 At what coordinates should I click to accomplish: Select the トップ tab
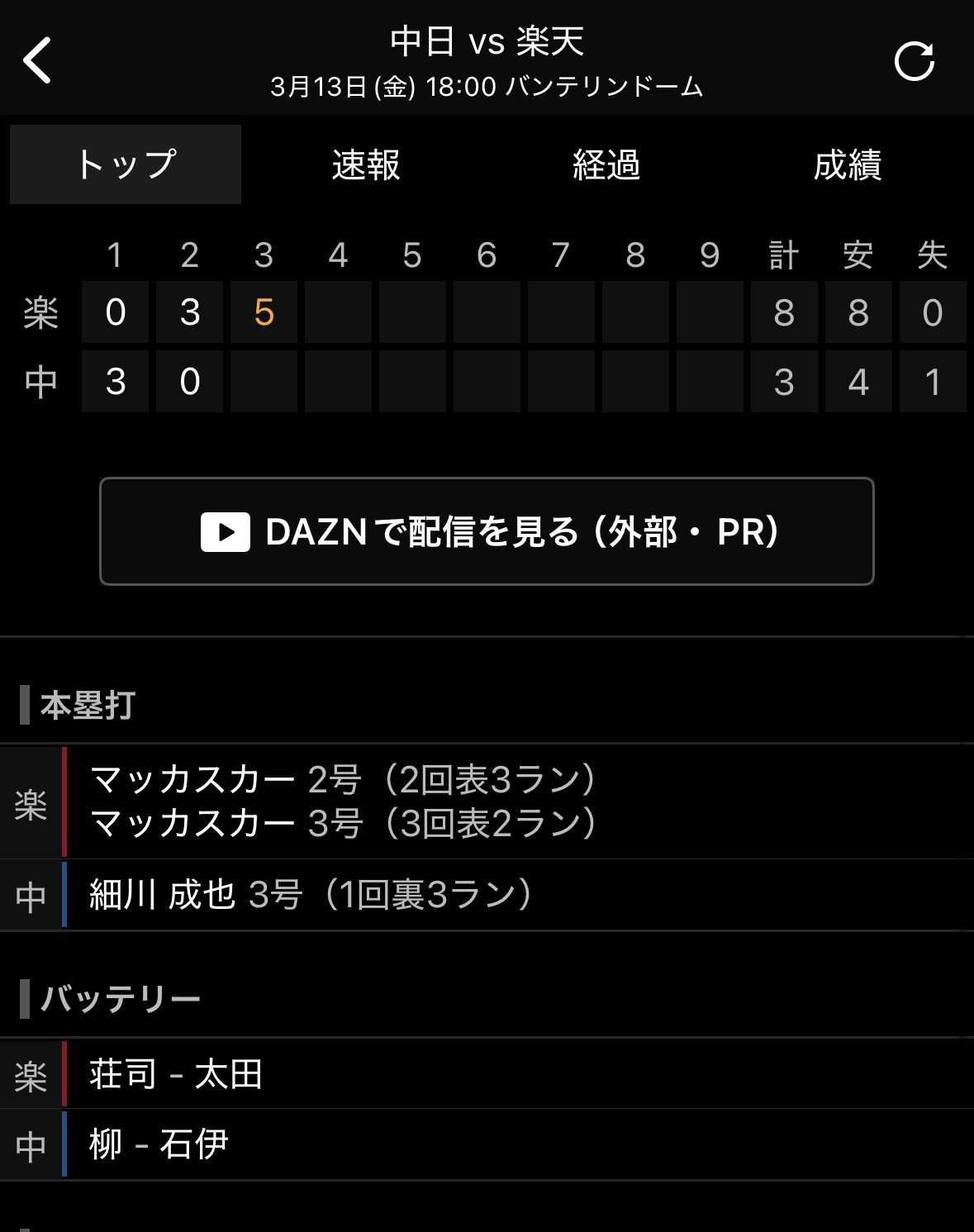126,164
